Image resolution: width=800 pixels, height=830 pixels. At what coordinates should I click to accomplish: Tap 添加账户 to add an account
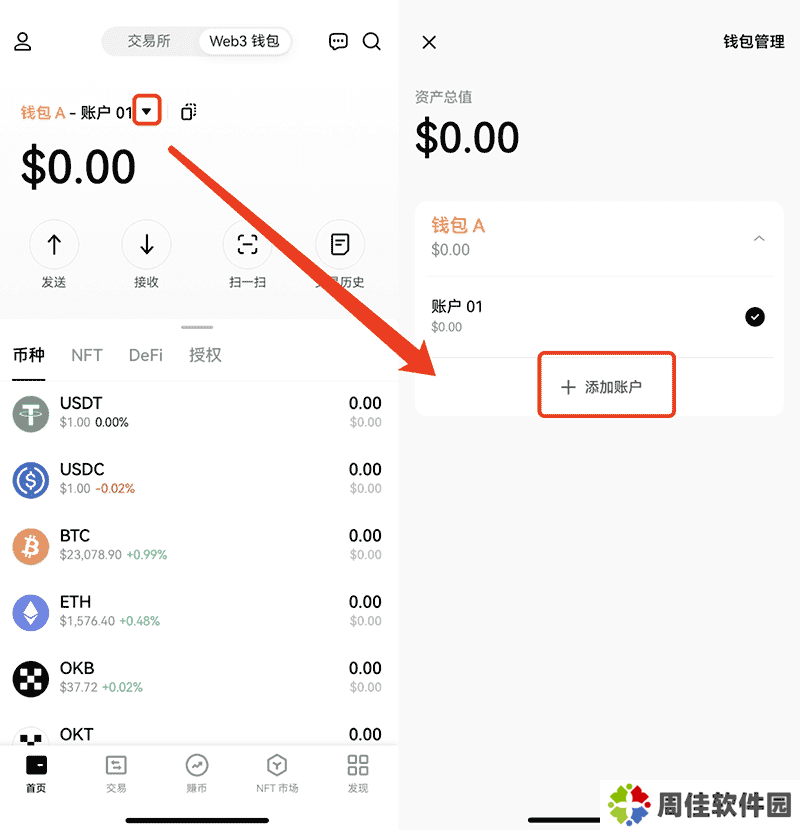point(606,386)
